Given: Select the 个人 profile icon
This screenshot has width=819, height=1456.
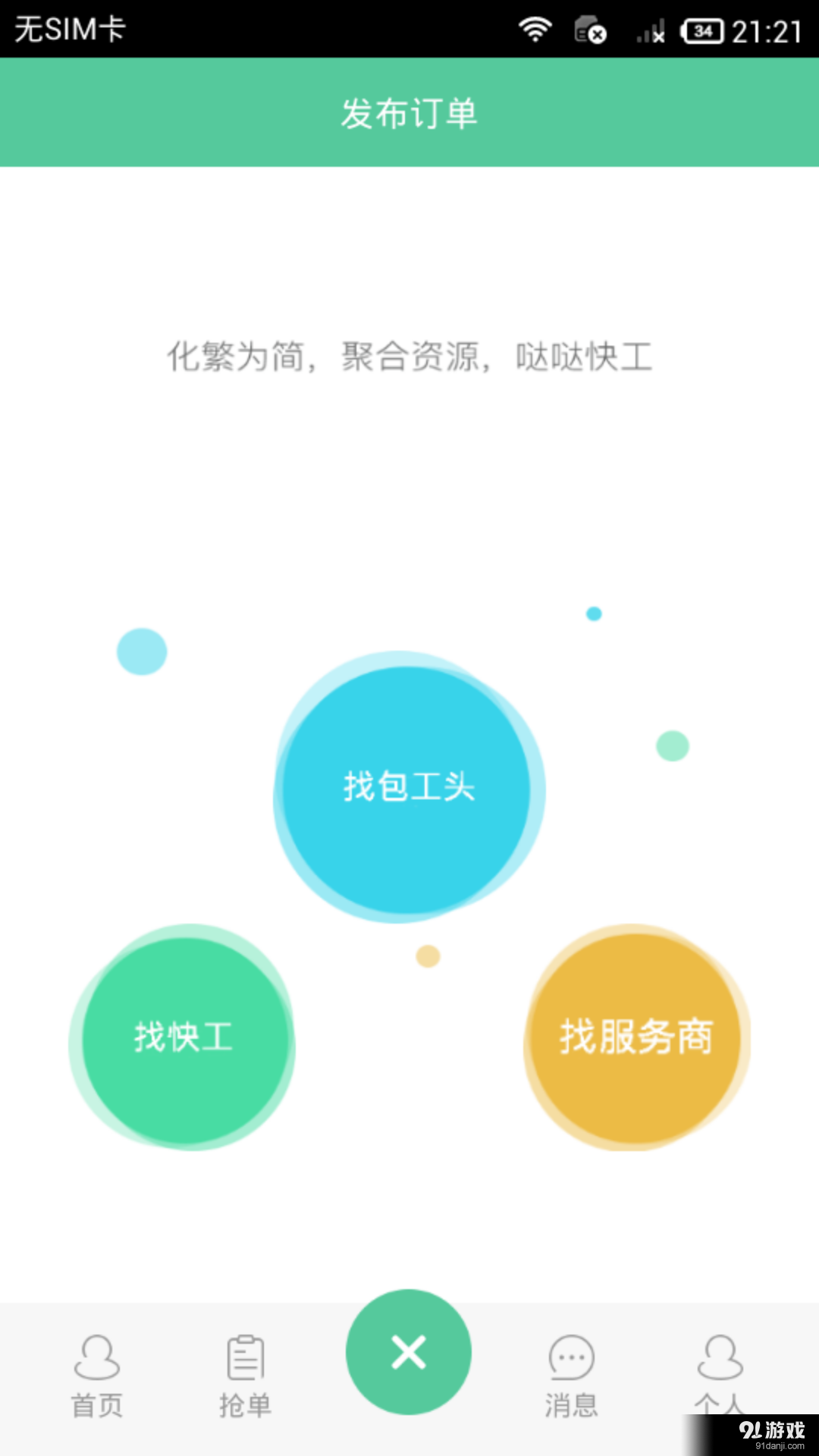Looking at the screenshot, I should [719, 1357].
